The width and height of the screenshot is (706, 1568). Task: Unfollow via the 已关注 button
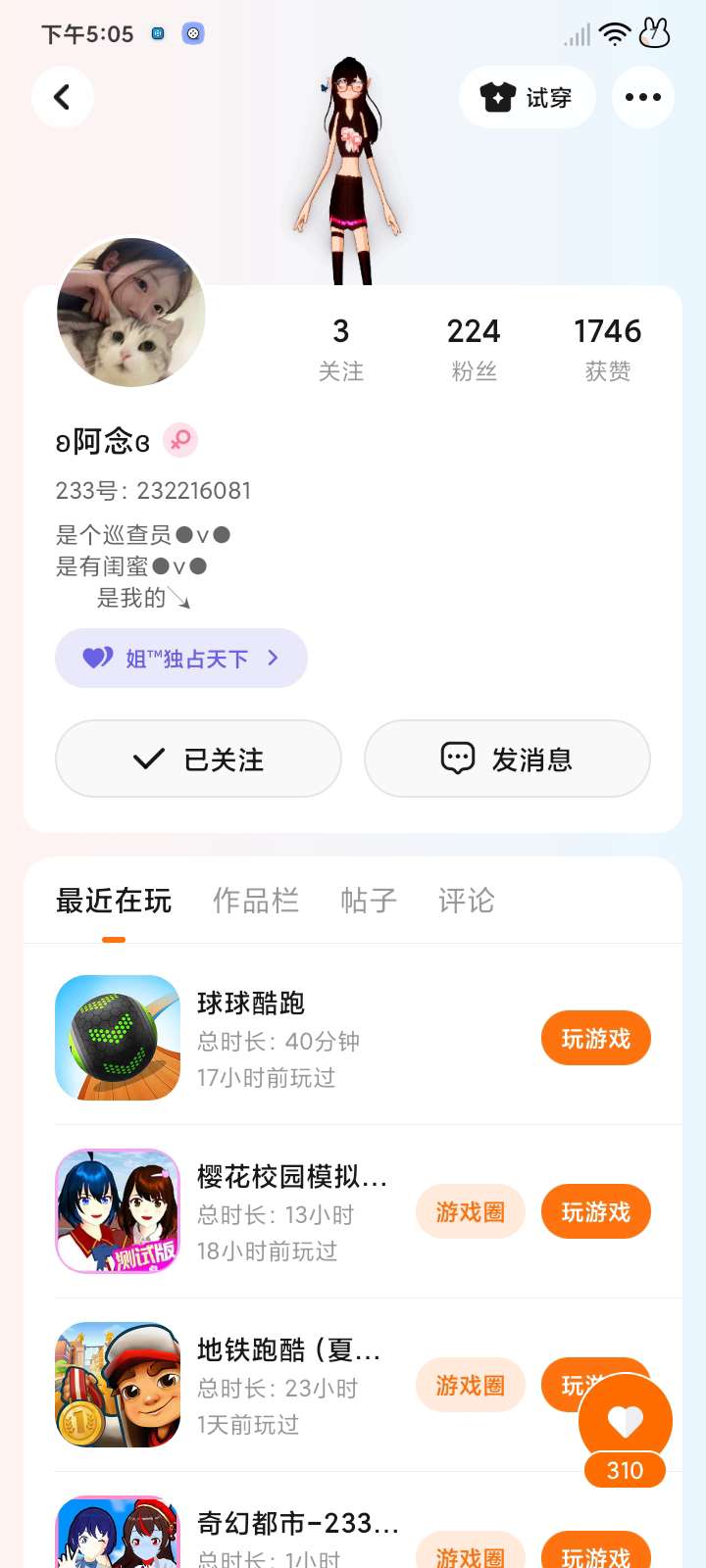pos(198,759)
